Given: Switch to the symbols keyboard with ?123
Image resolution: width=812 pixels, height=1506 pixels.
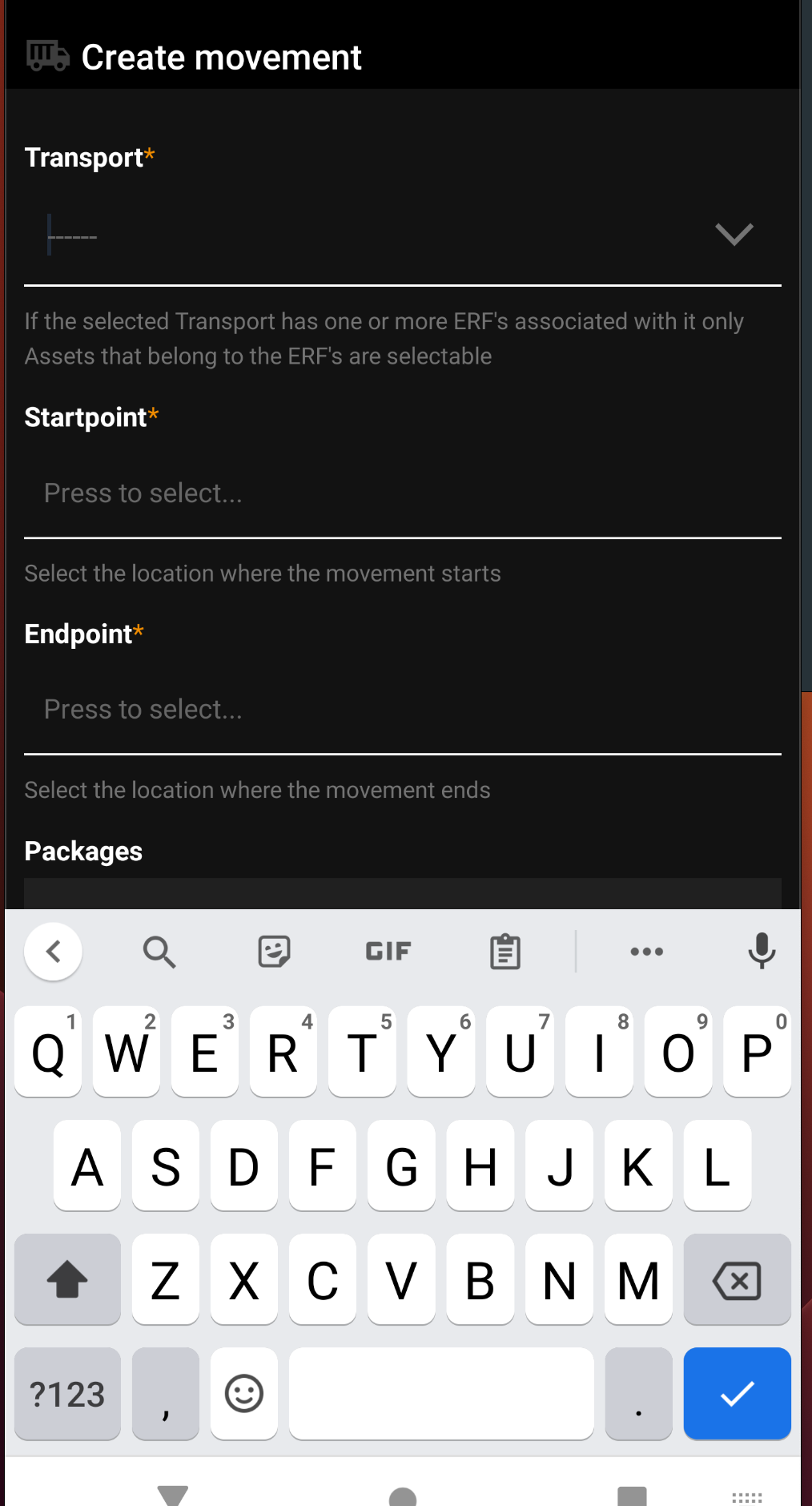Looking at the screenshot, I should [x=67, y=1394].
